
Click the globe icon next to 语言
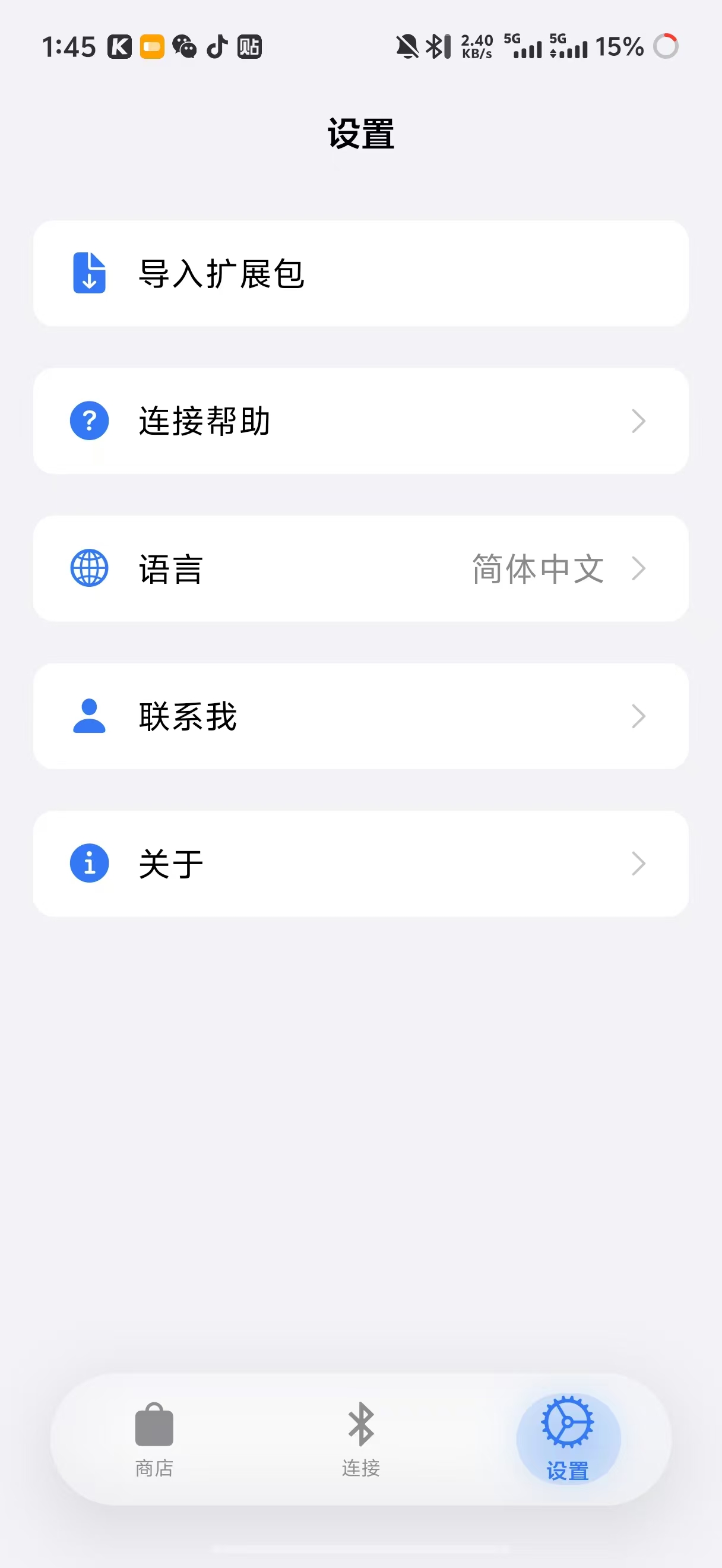(x=89, y=568)
